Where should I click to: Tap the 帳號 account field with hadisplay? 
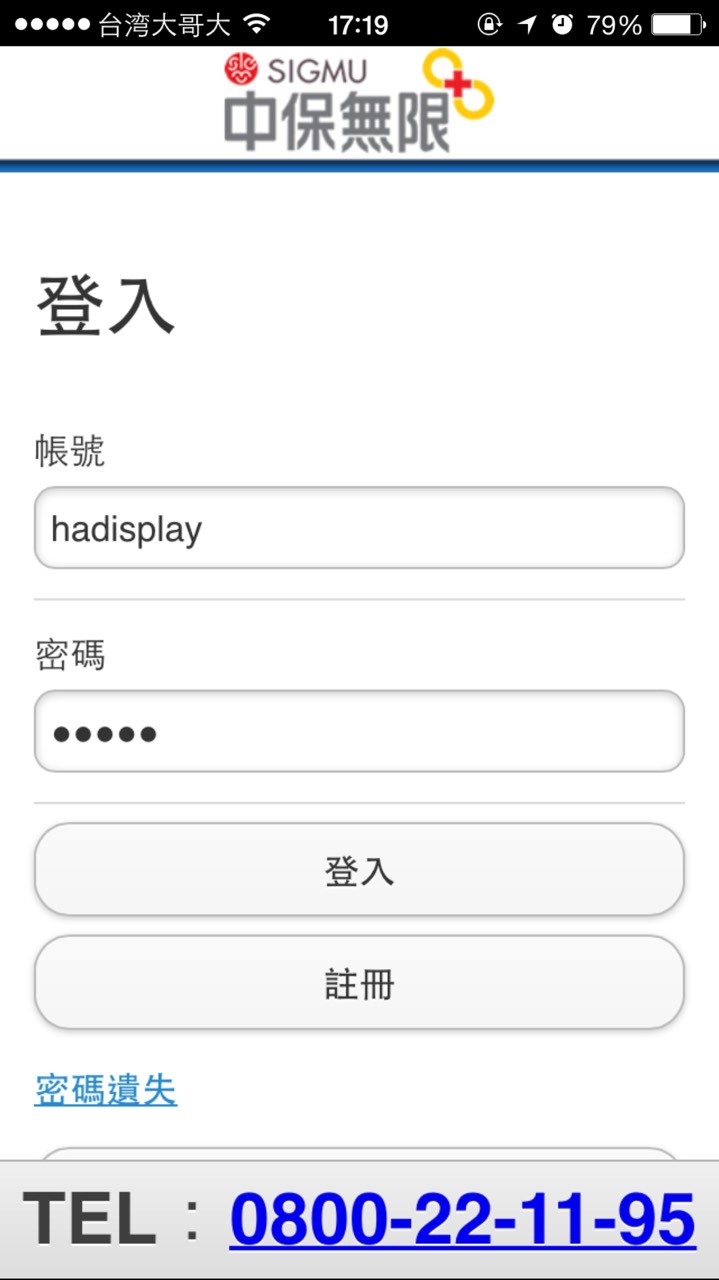(x=359, y=528)
